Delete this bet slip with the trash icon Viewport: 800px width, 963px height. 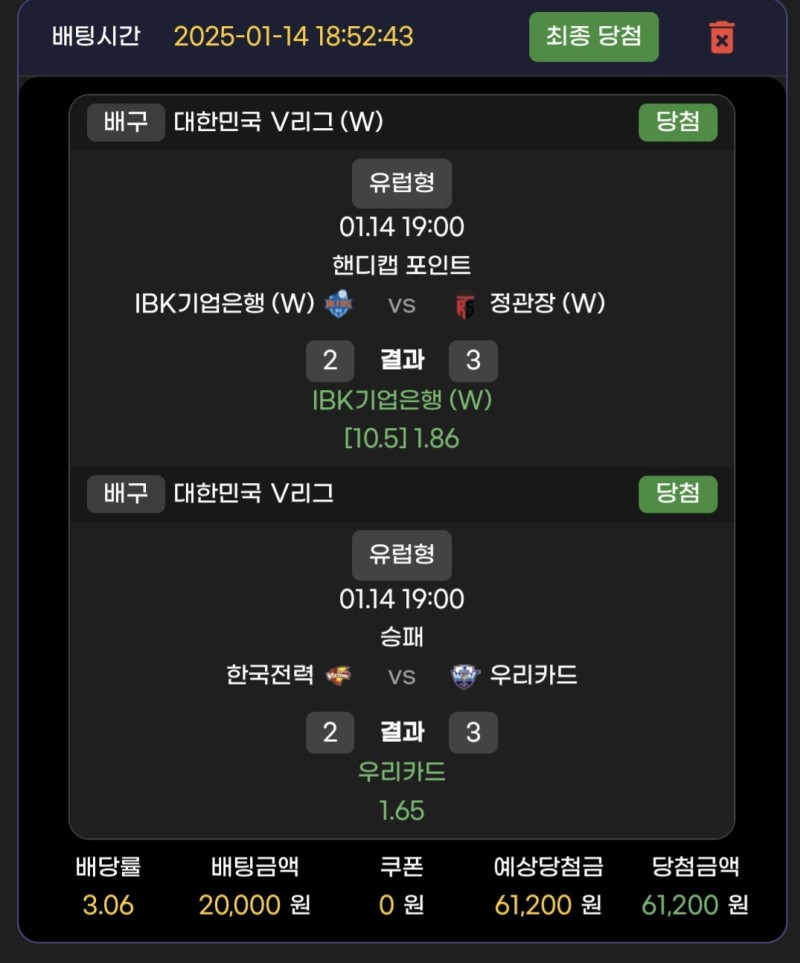(x=721, y=38)
